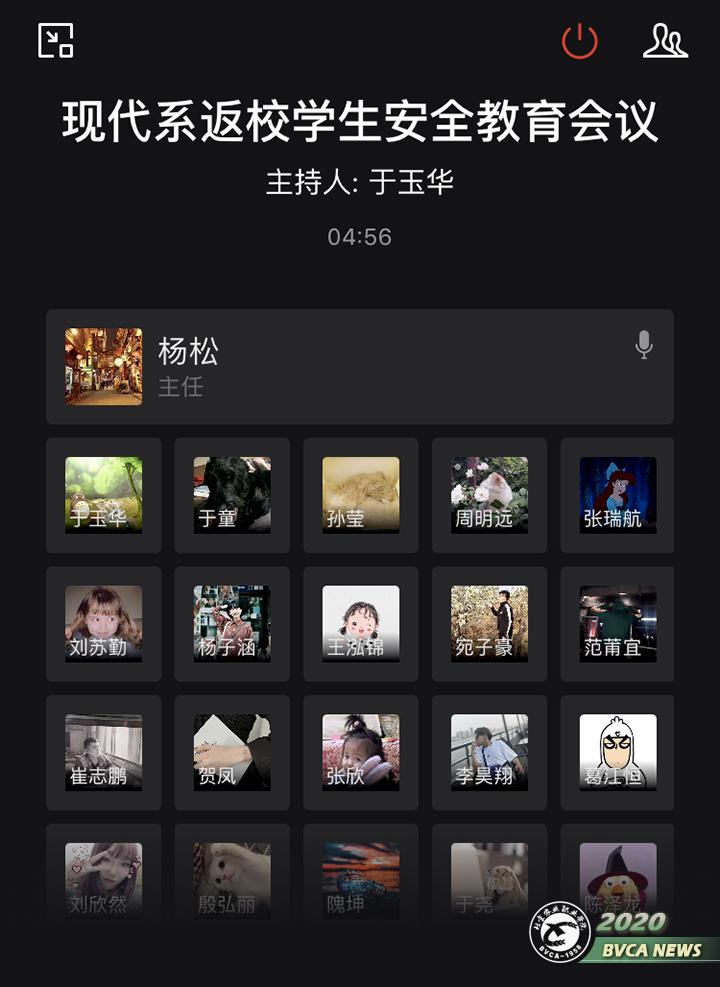This screenshot has height=987, width=720.
Task: Tap participant 张欣
Action: tap(361, 752)
